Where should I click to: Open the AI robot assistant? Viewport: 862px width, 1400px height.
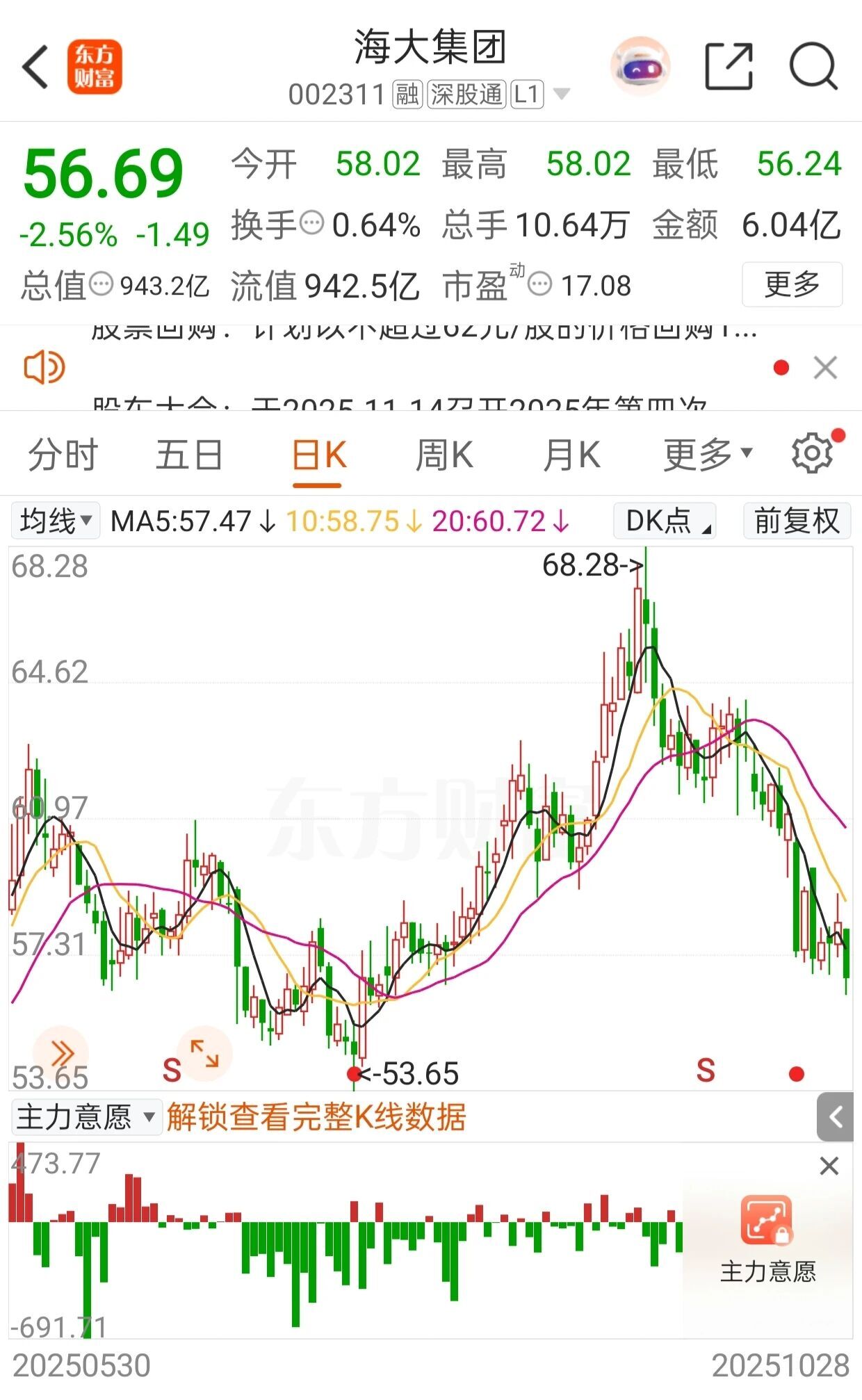click(640, 67)
